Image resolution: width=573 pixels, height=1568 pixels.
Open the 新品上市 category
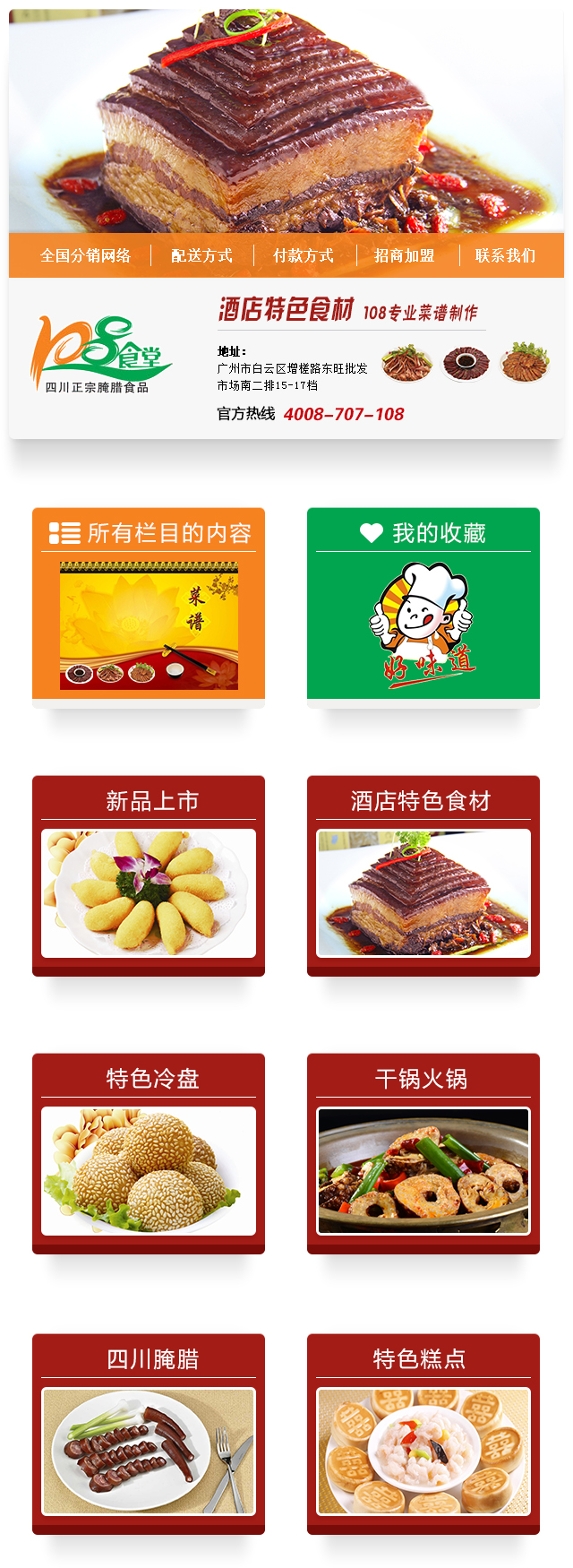[149, 876]
